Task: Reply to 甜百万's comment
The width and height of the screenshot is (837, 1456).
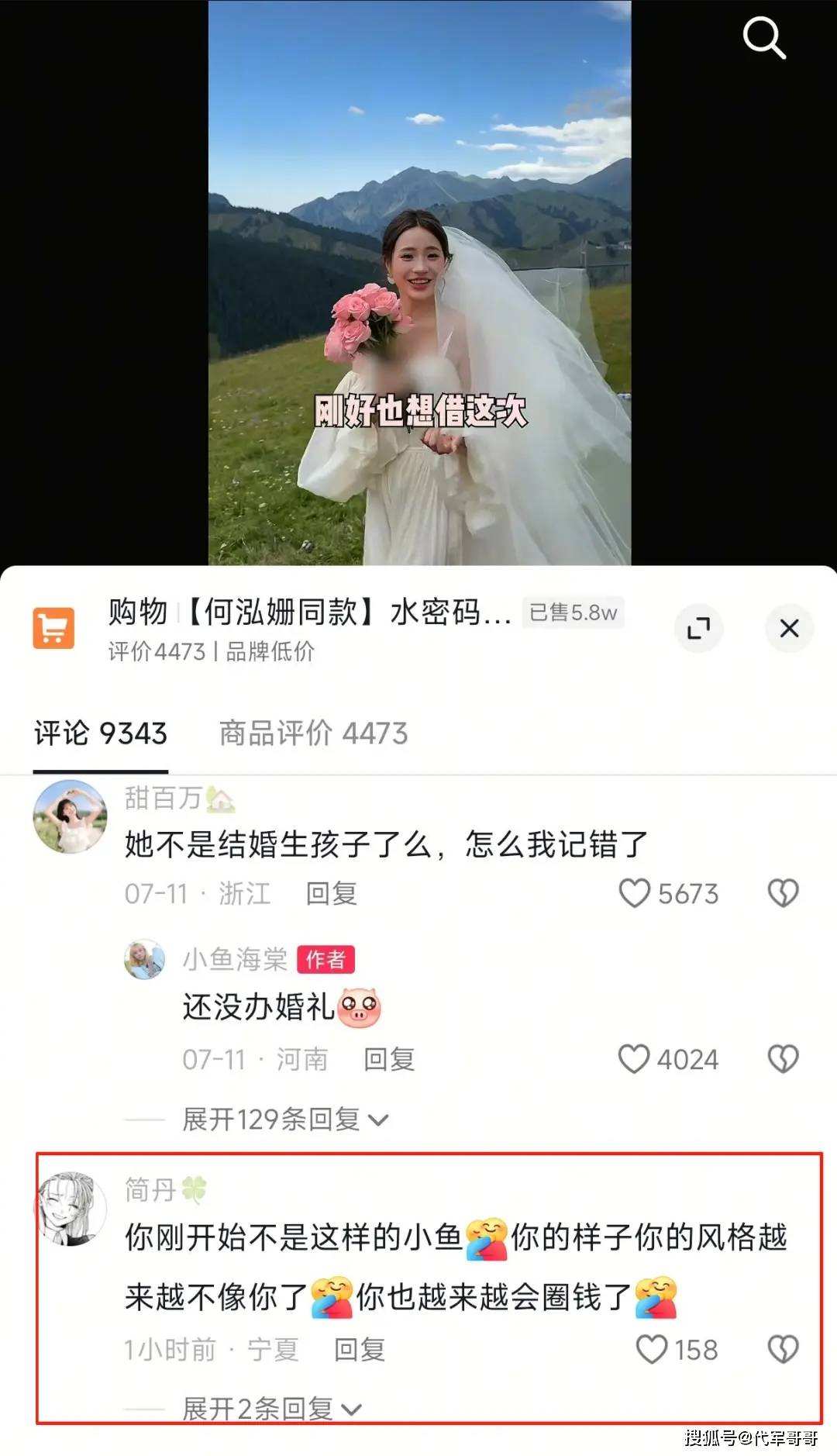Action: click(332, 894)
